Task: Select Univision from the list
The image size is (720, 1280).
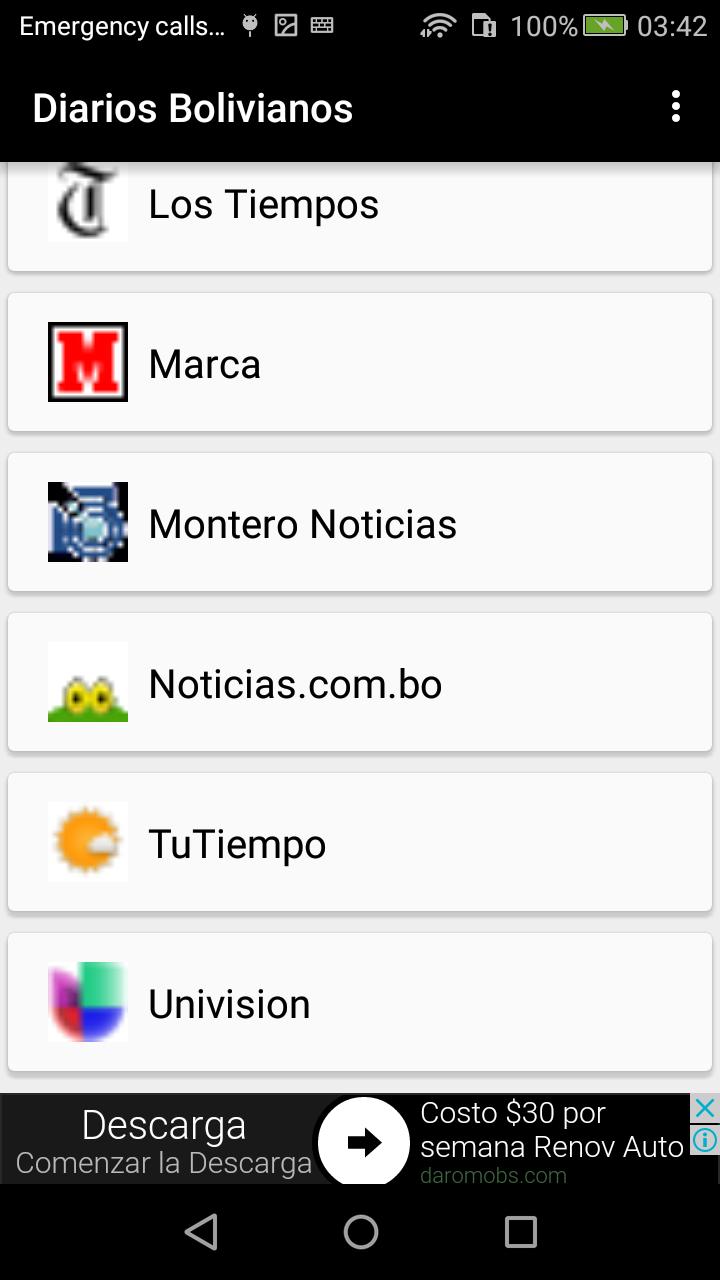Action: [360, 1002]
